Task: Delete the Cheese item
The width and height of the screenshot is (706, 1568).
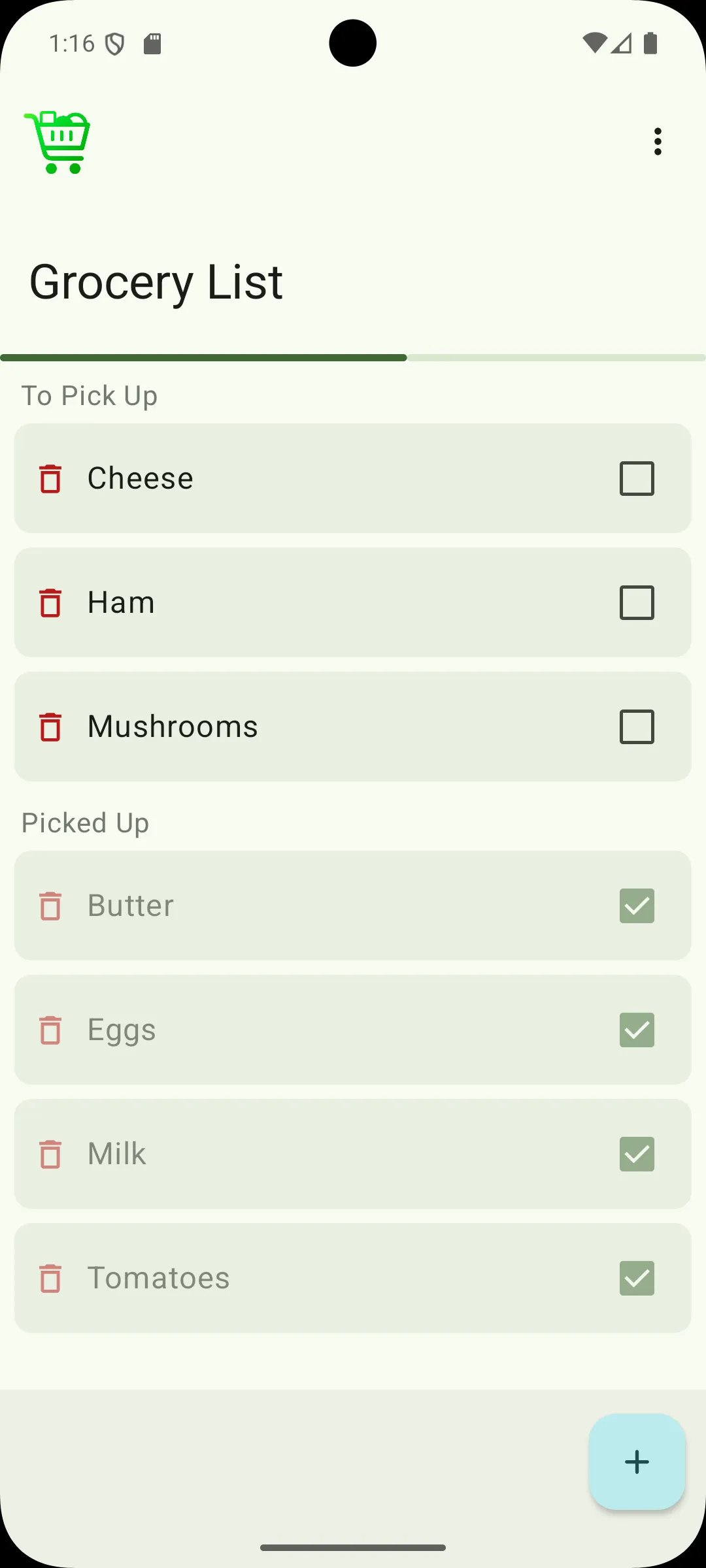Action: point(51,478)
